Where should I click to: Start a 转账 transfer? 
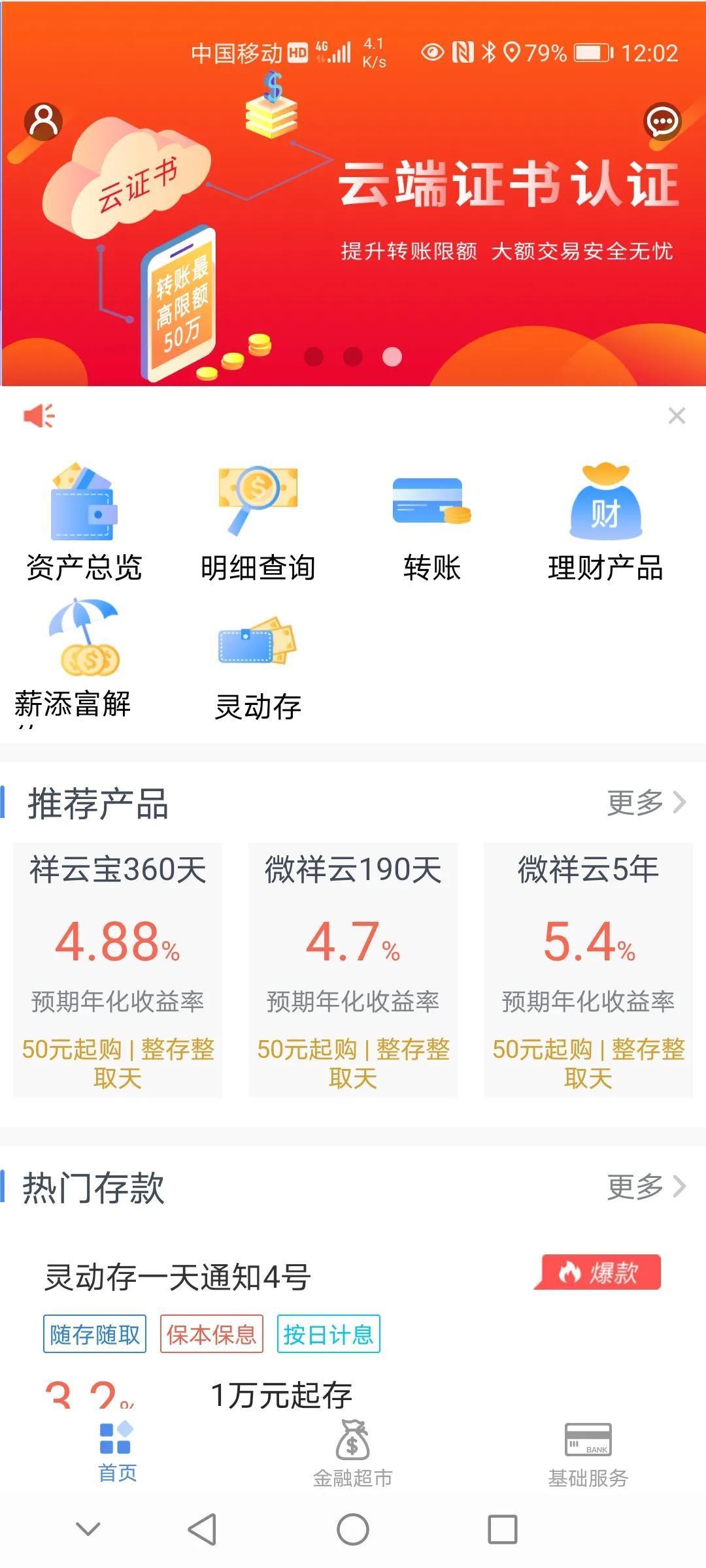point(431,523)
